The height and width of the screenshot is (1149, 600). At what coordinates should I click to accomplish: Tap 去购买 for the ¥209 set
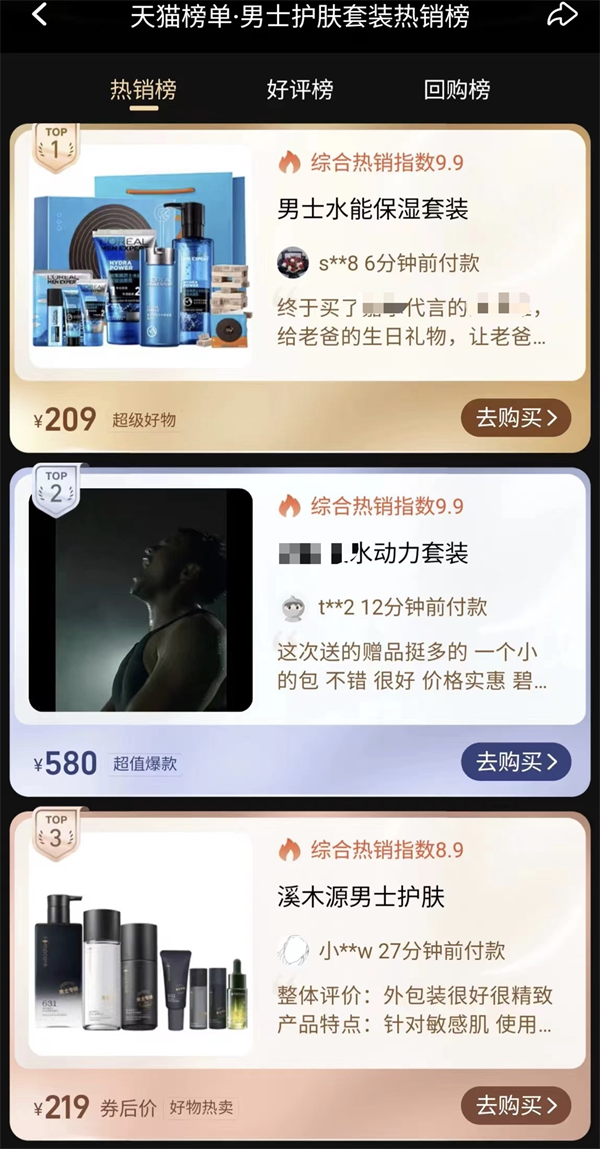point(516,418)
